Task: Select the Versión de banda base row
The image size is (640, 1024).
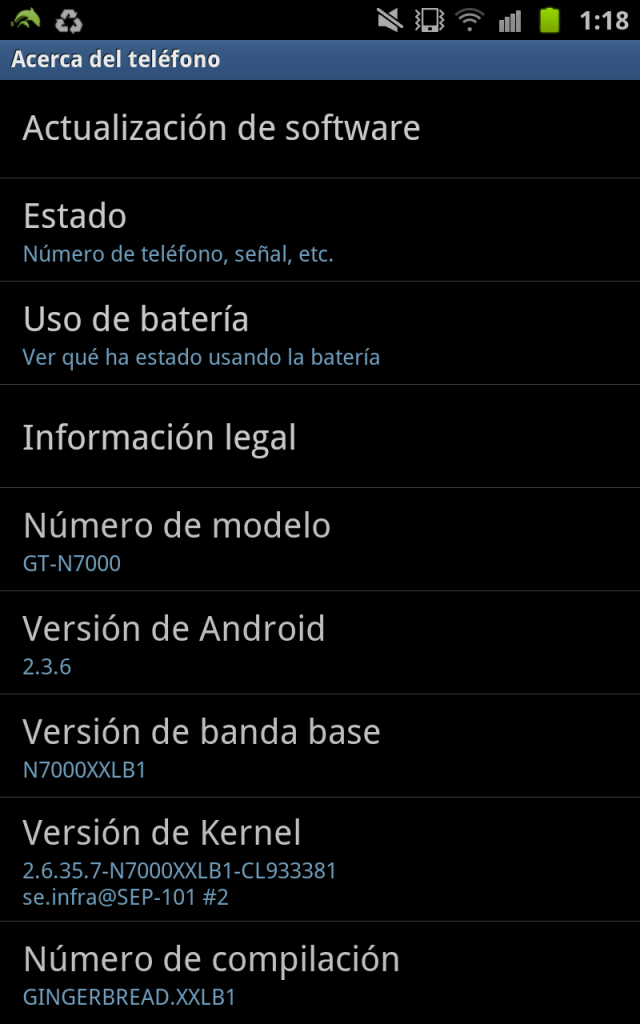Action: (320, 746)
